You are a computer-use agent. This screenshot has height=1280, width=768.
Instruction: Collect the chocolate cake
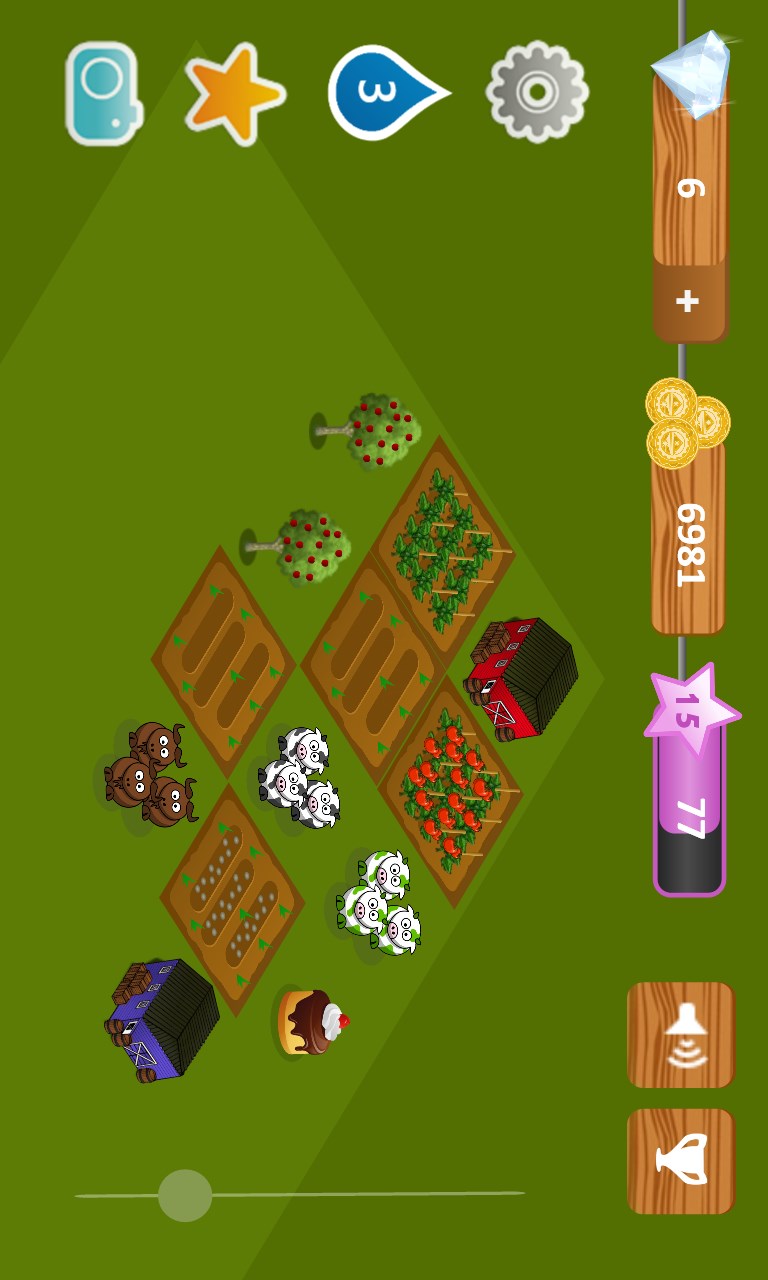[x=313, y=1022]
